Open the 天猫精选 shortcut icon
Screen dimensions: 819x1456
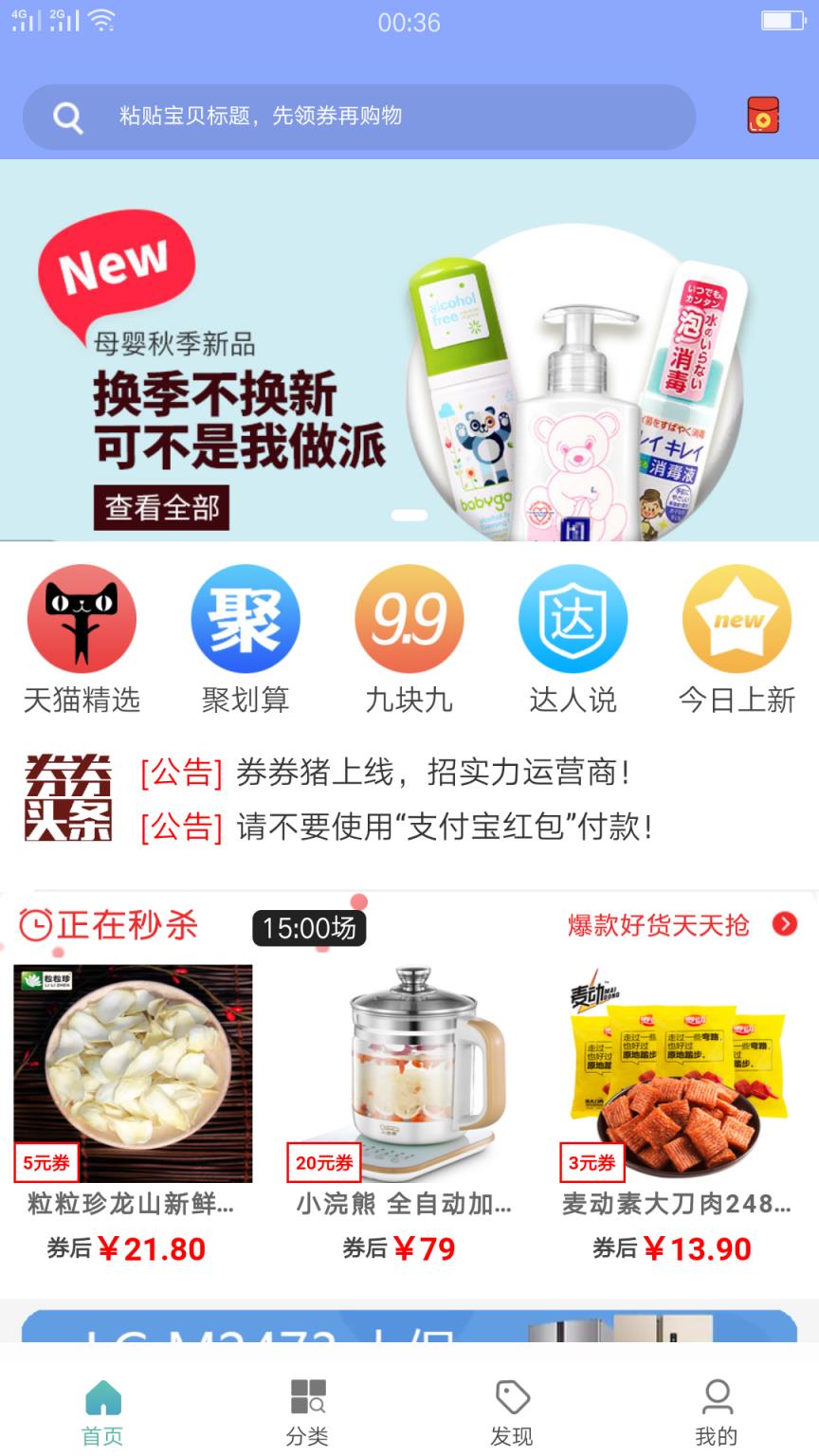tap(82, 617)
